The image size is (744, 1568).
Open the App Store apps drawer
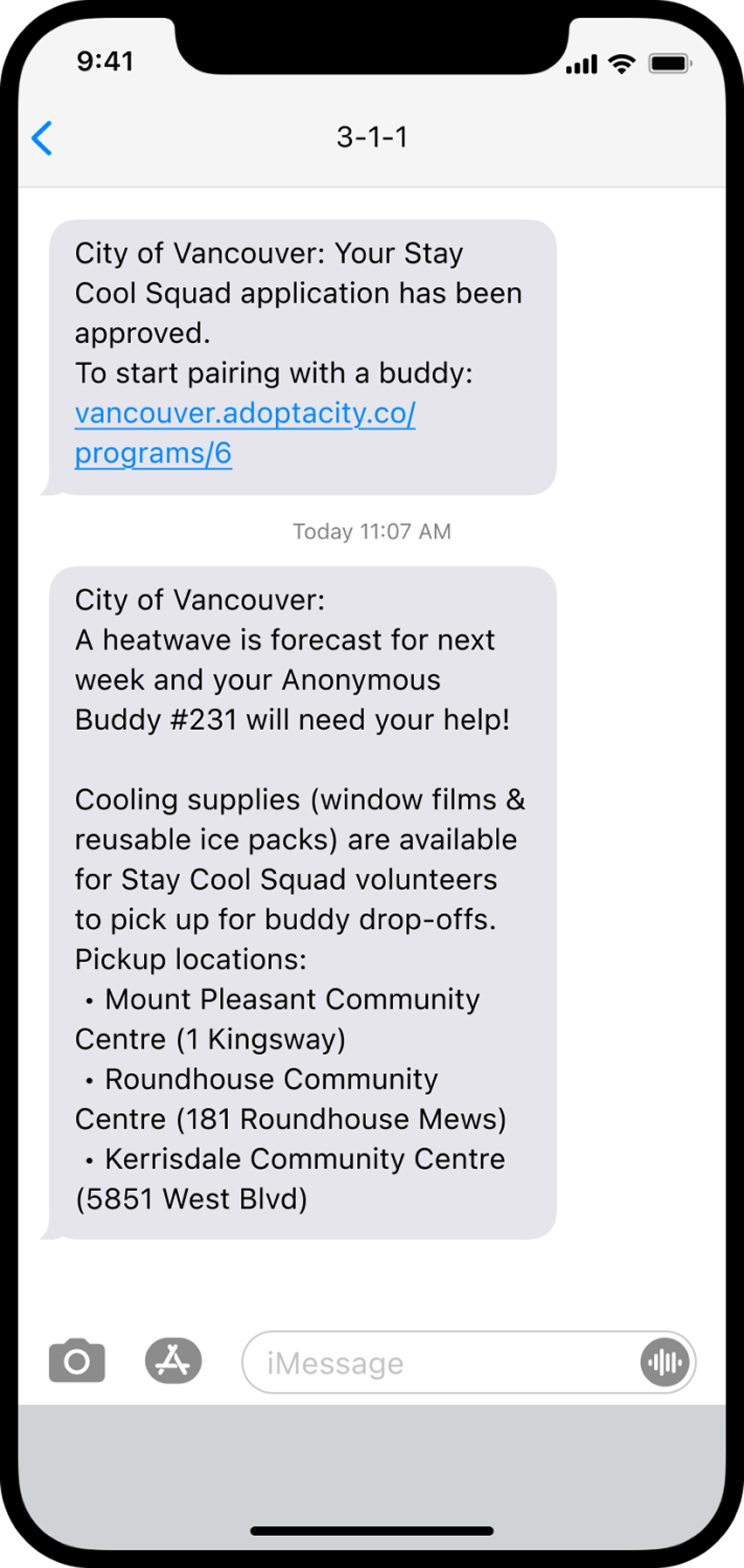(x=173, y=1361)
